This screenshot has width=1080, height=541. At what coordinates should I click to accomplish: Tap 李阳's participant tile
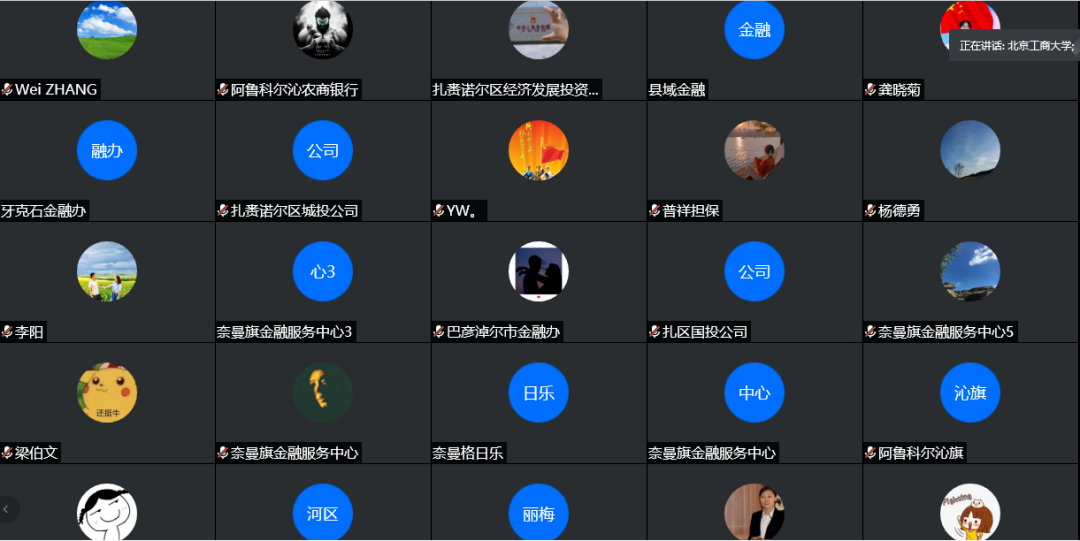(107, 281)
